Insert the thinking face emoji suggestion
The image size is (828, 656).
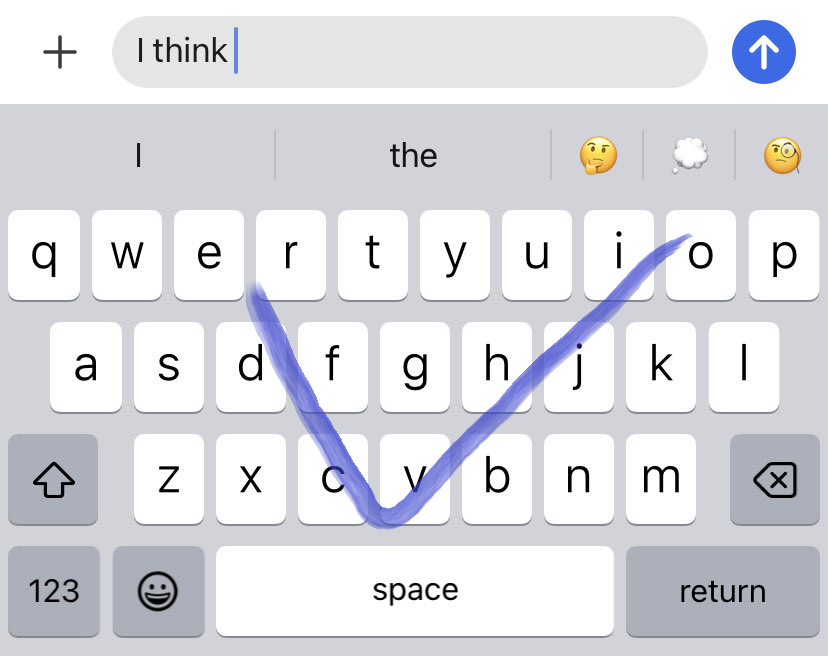pyautogui.click(x=598, y=156)
